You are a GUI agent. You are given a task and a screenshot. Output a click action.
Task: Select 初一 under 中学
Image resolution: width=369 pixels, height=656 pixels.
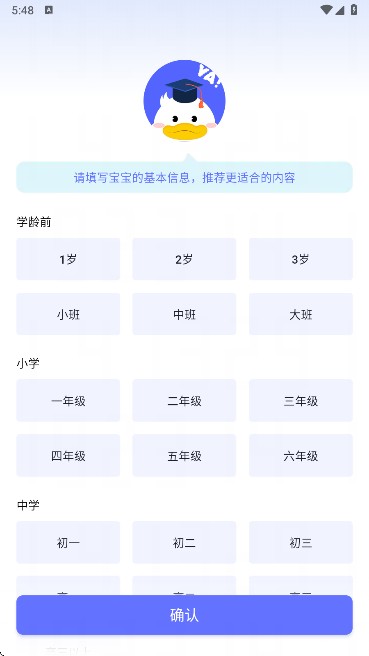(x=68, y=542)
